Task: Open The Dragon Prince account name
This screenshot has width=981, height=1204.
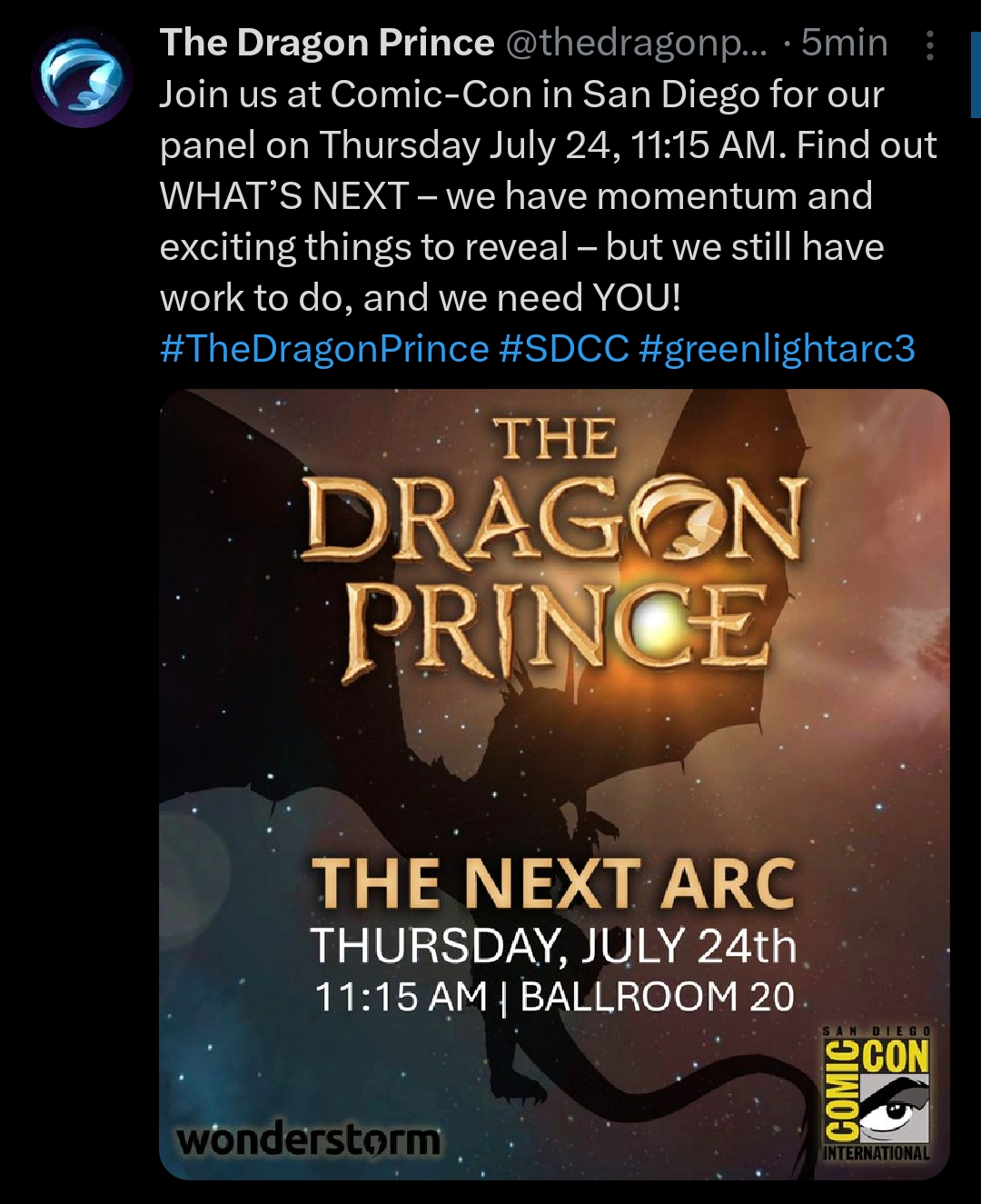Action: coord(327,43)
